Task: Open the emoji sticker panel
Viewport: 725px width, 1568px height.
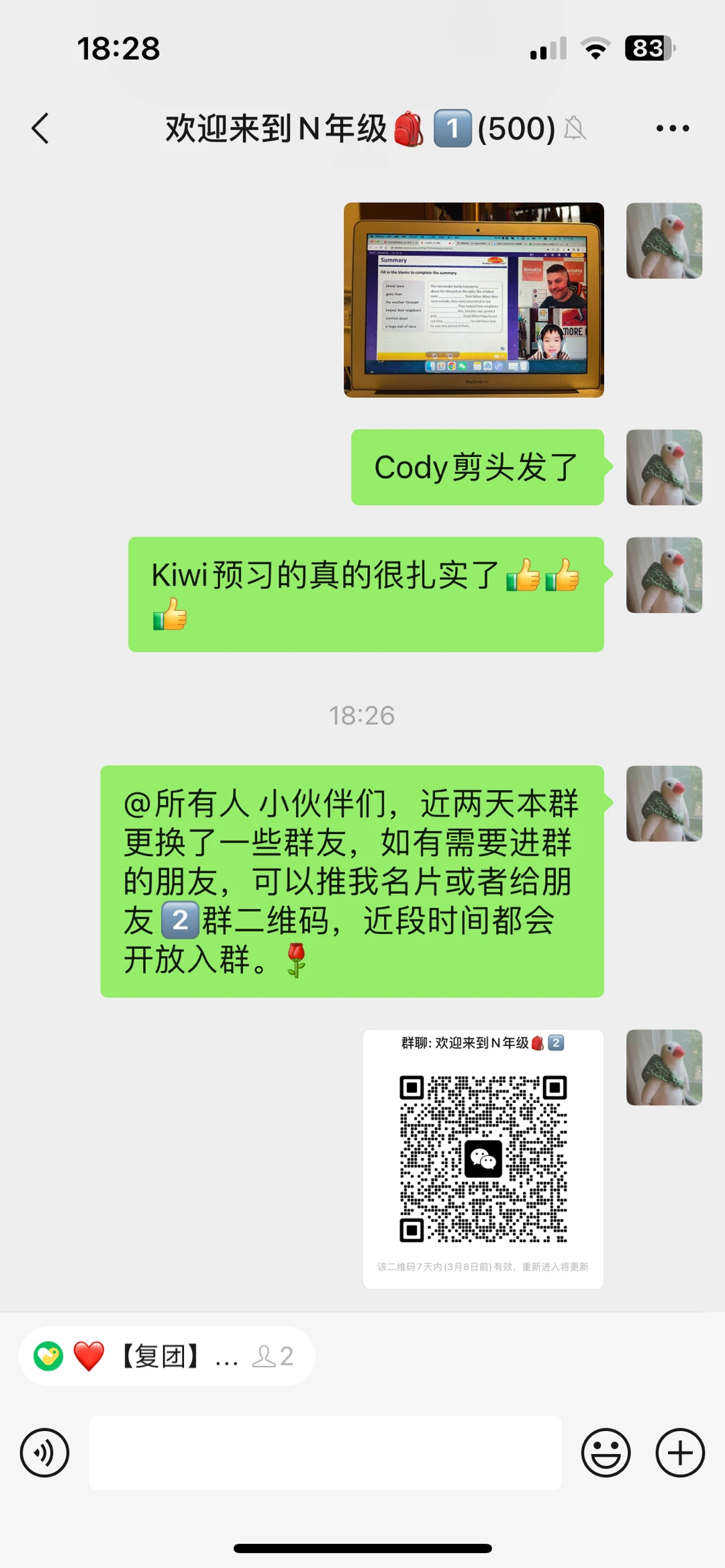Action: point(606,1453)
